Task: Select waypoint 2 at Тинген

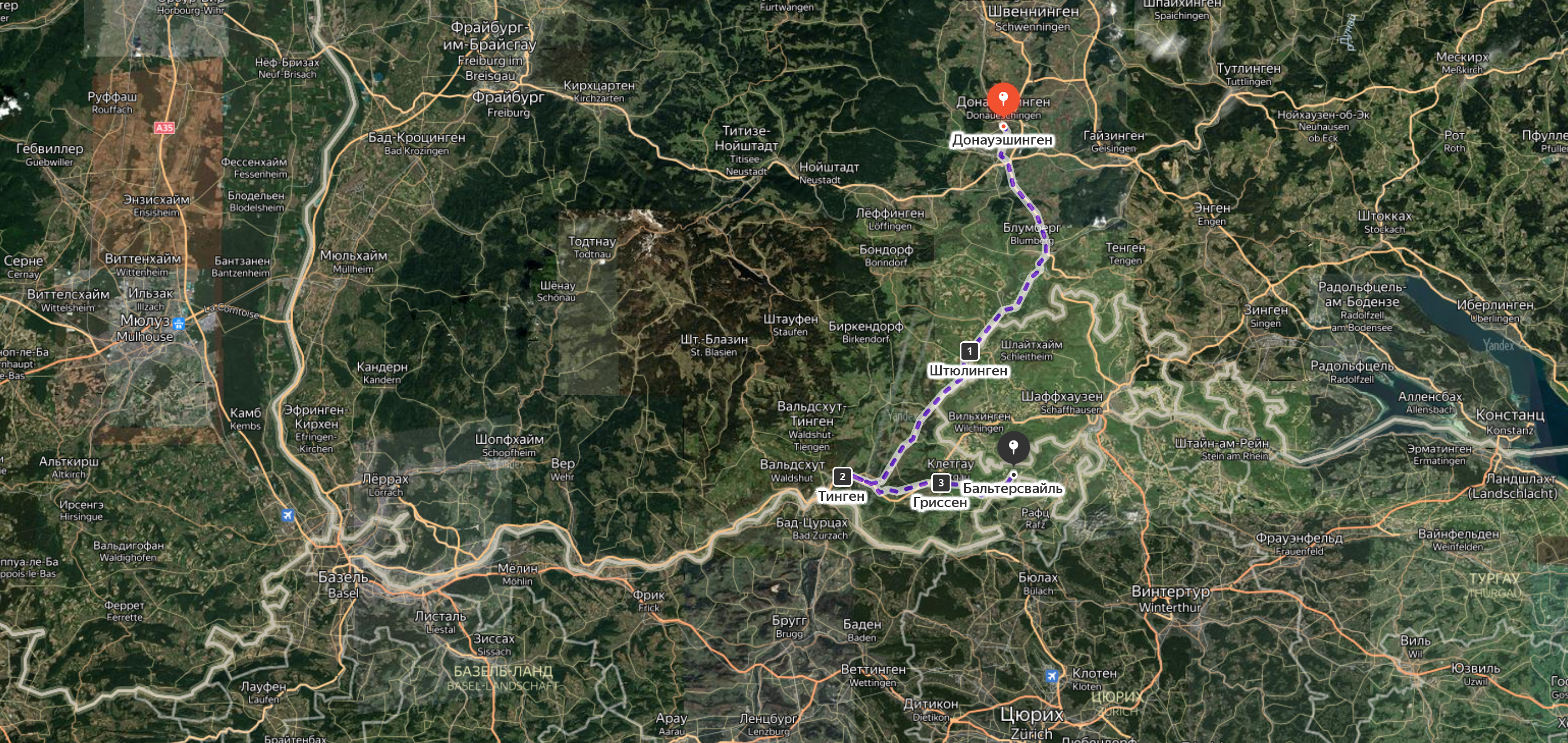Action: (x=842, y=476)
